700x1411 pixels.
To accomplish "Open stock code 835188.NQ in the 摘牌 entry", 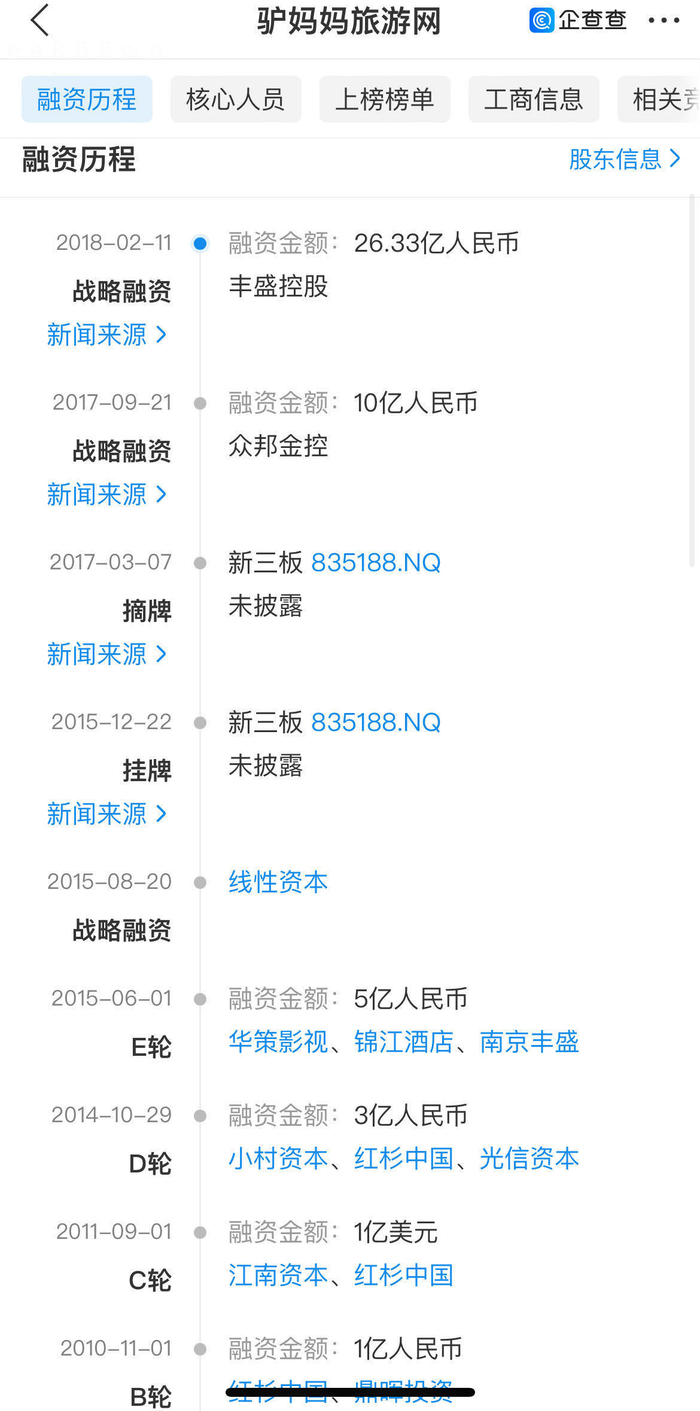I will (x=376, y=563).
